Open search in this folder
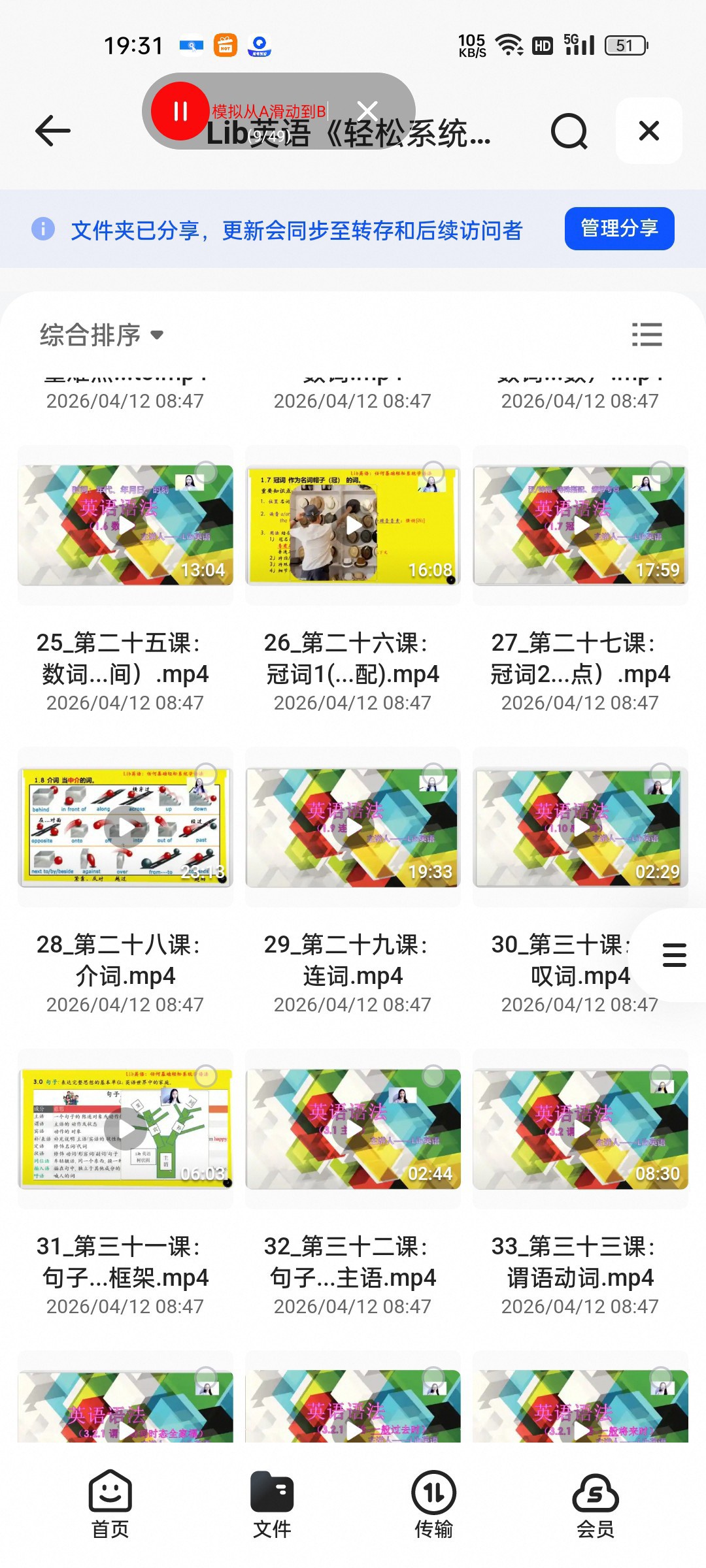This screenshot has height=1568, width=706. pos(569,131)
